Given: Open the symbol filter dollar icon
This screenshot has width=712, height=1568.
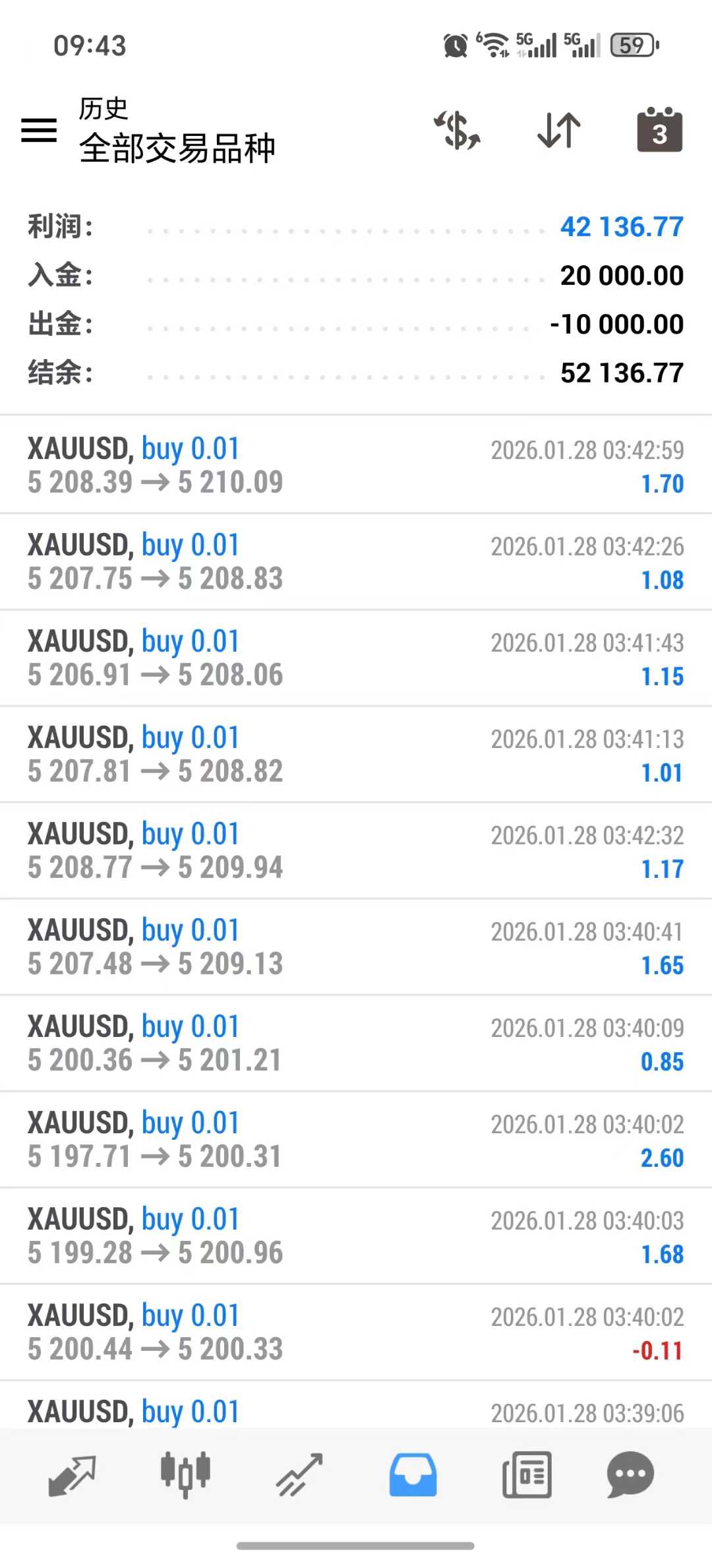Looking at the screenshot, I should [457, 130].
